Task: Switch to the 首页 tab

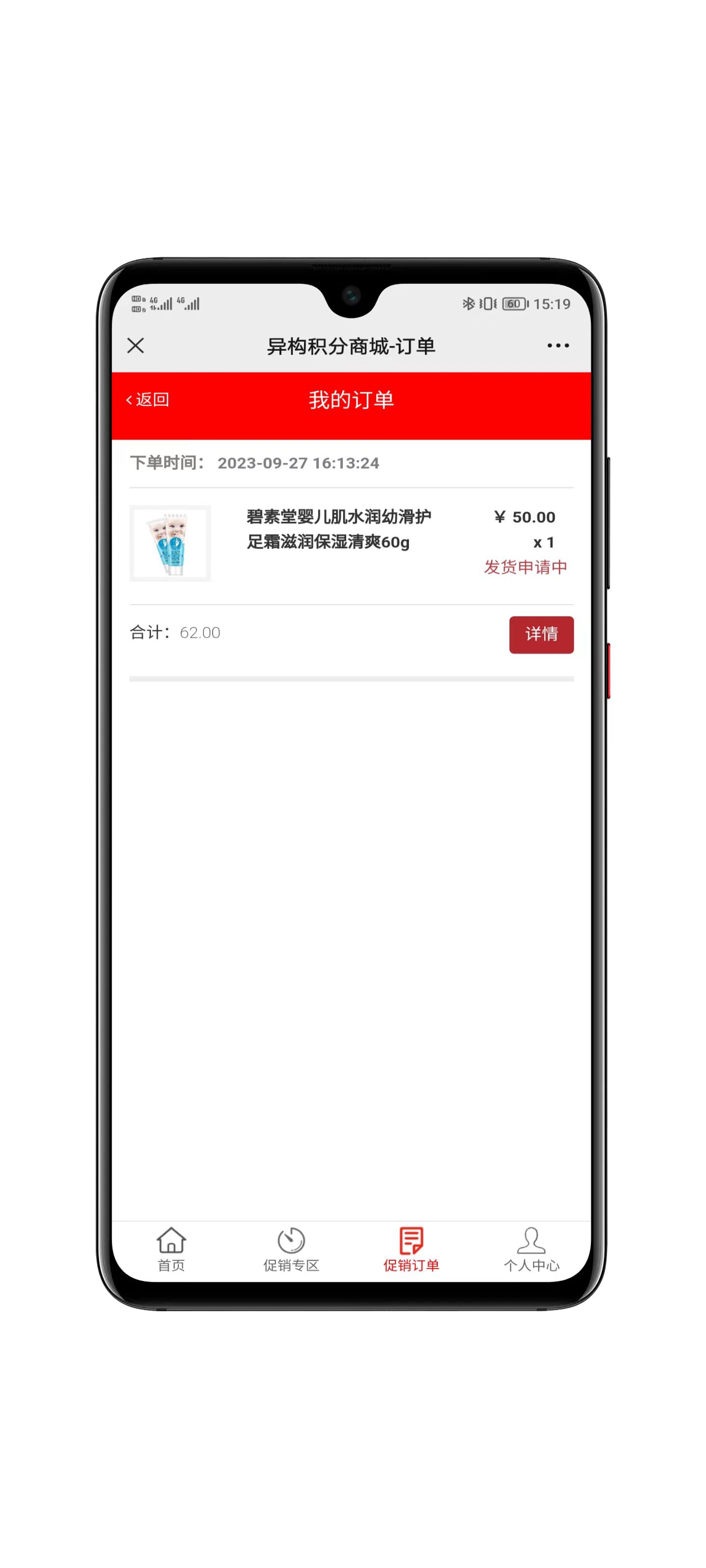Action: (171, 1249)
